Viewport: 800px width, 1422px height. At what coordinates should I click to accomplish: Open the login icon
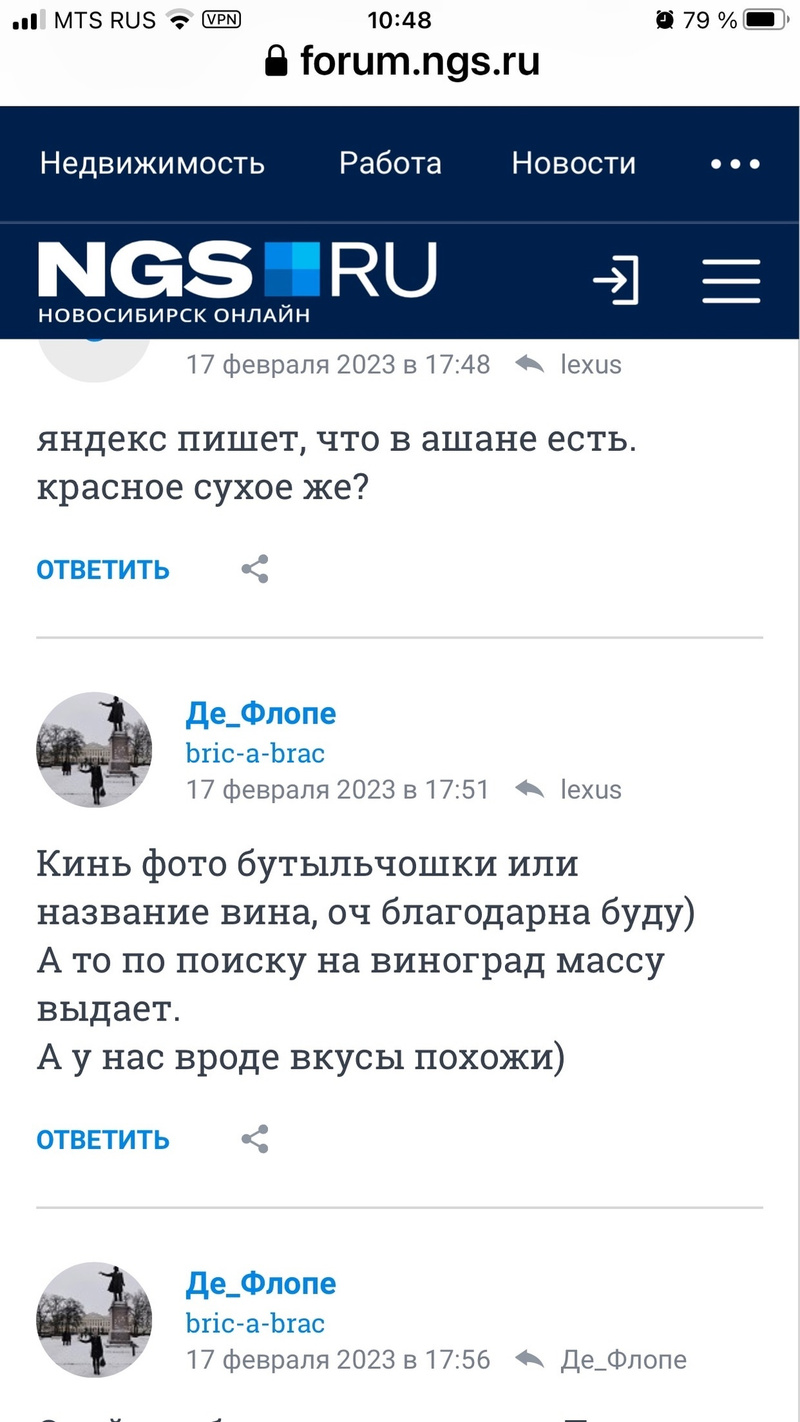[615, 280]
